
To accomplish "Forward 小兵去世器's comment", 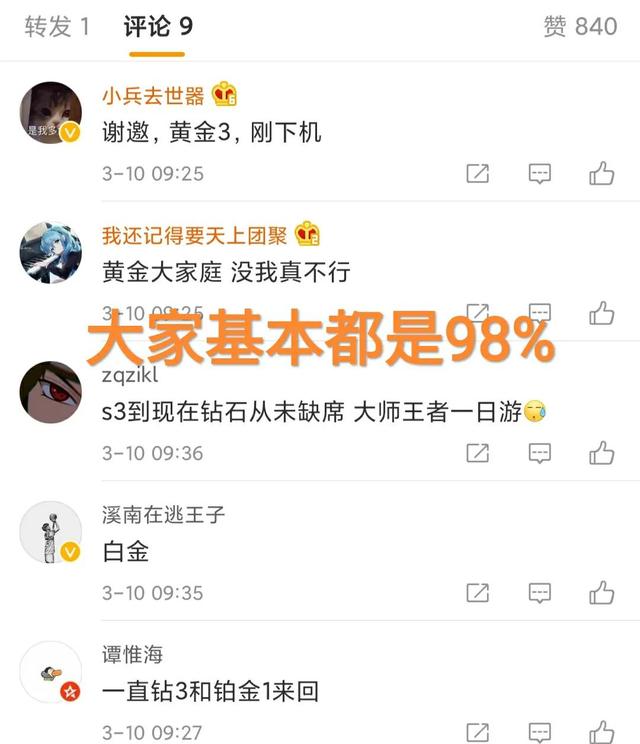I will click(478, 174).
